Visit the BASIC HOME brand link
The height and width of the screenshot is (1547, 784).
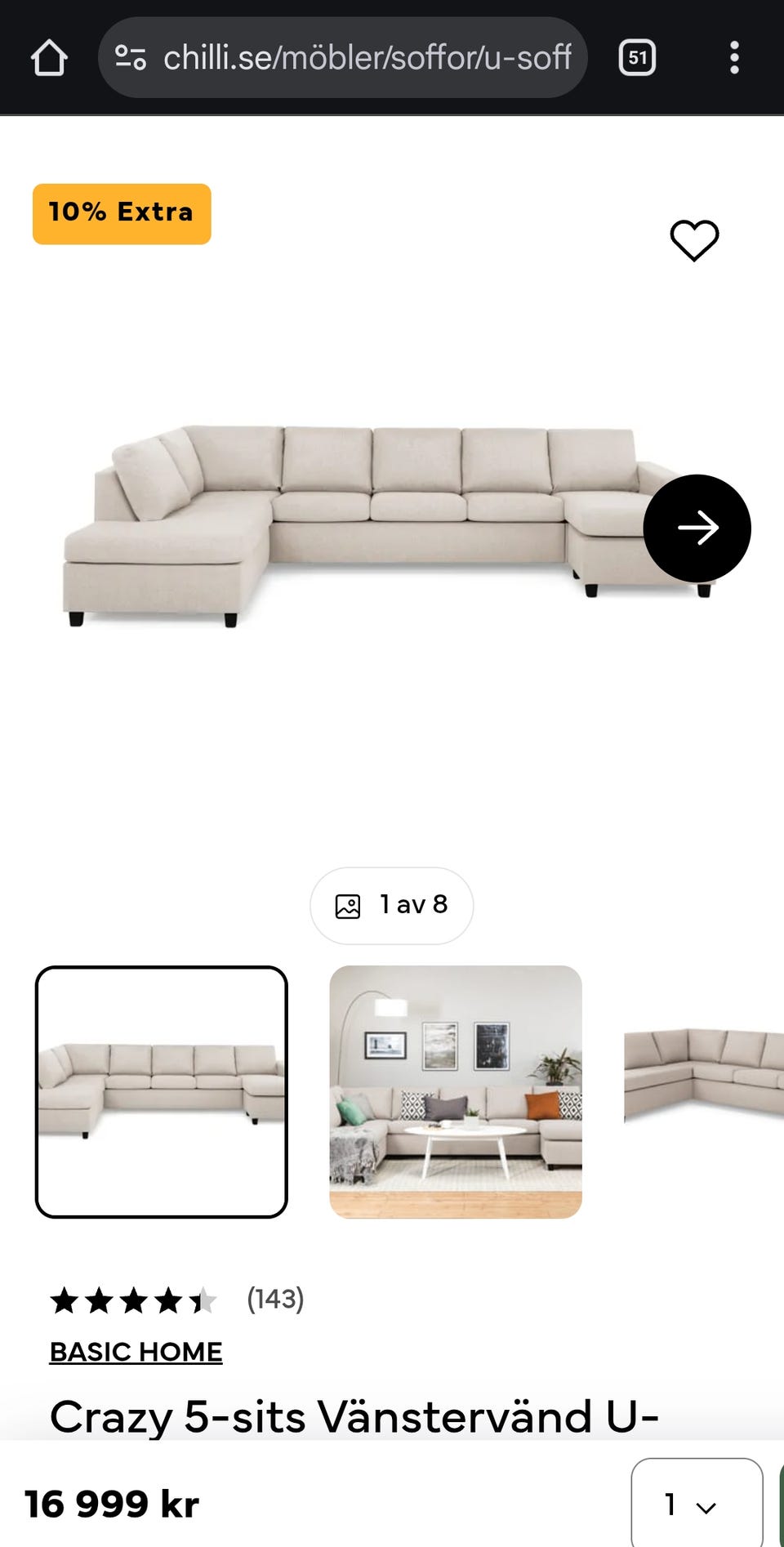(136, 1352)
